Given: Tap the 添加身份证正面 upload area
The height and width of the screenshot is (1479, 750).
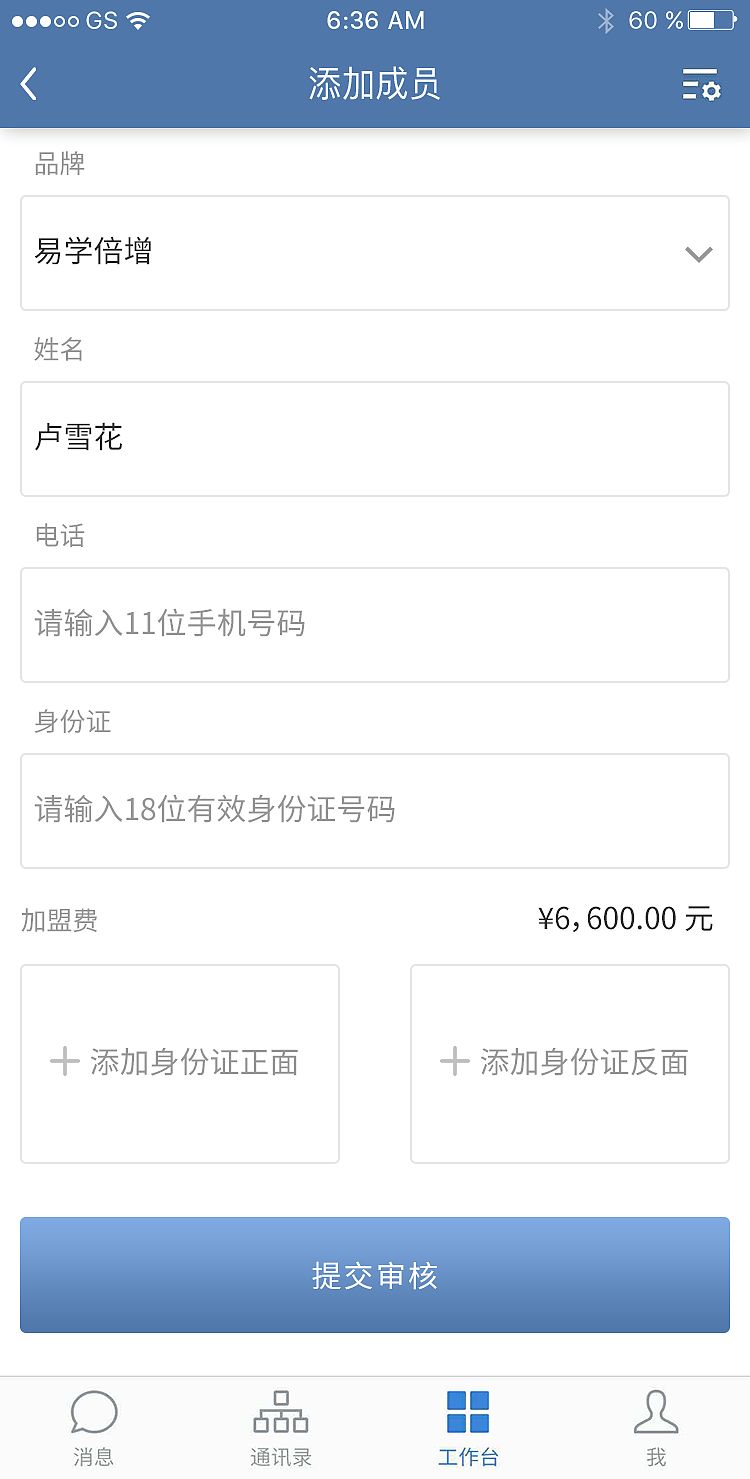Looking at the screenshot, I should [x=180, y=1063].
